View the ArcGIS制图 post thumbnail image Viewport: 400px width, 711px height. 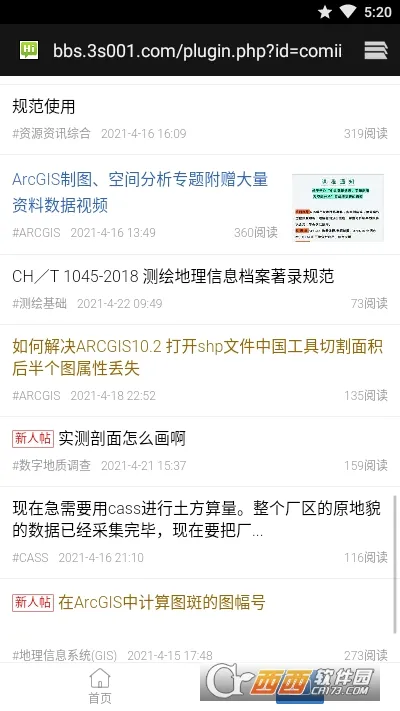click(338, 208)
